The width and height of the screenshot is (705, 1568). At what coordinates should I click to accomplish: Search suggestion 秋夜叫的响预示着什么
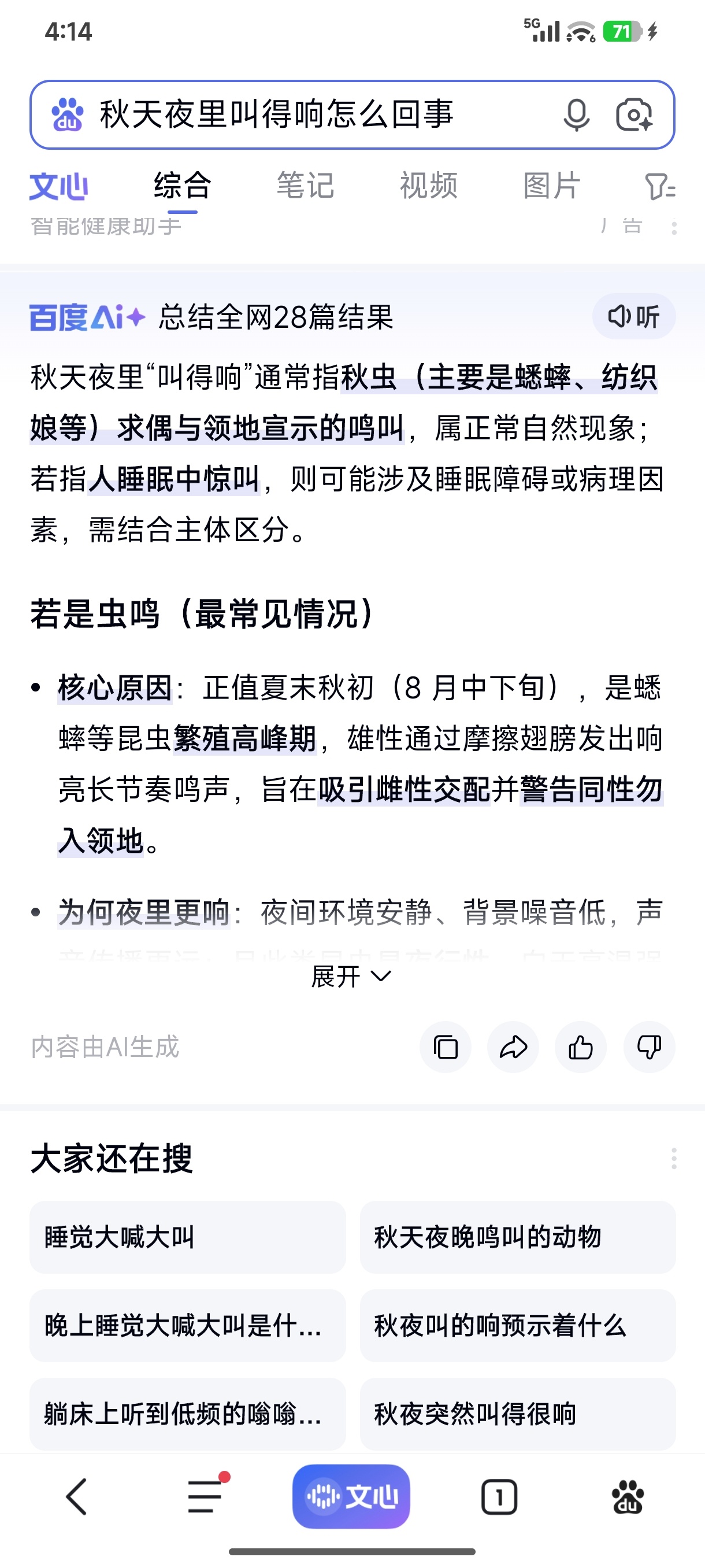click(x=518, y=1326)
